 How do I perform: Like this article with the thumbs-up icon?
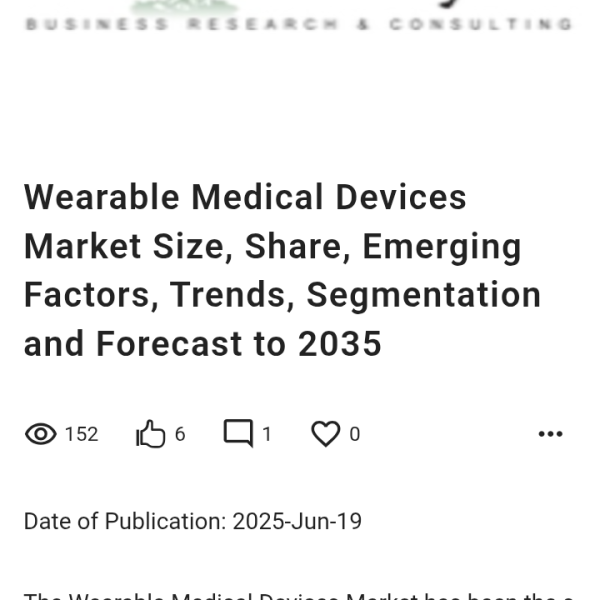151,434
